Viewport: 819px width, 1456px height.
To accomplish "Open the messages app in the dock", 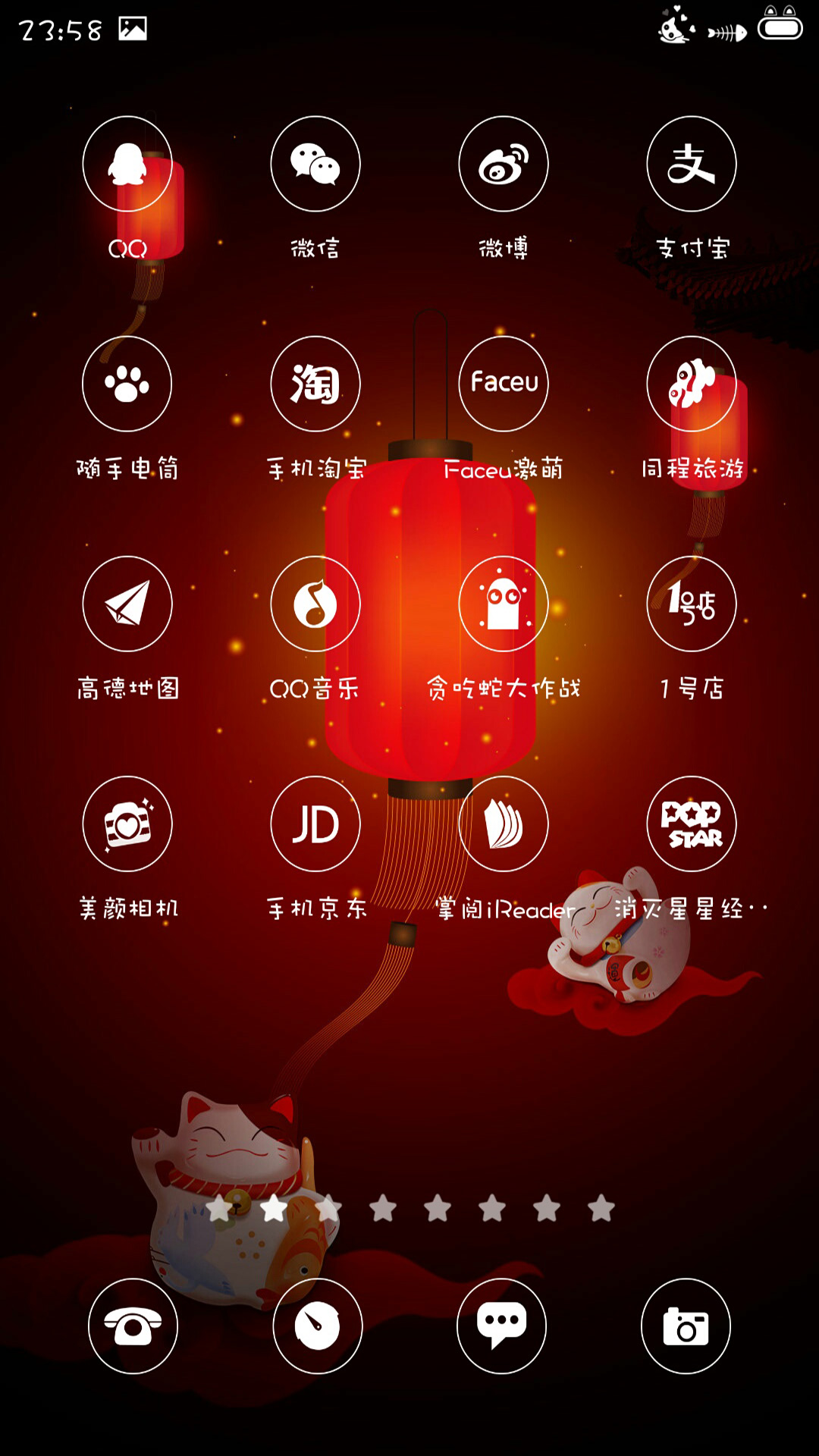I will click(x=501, y=1326).
